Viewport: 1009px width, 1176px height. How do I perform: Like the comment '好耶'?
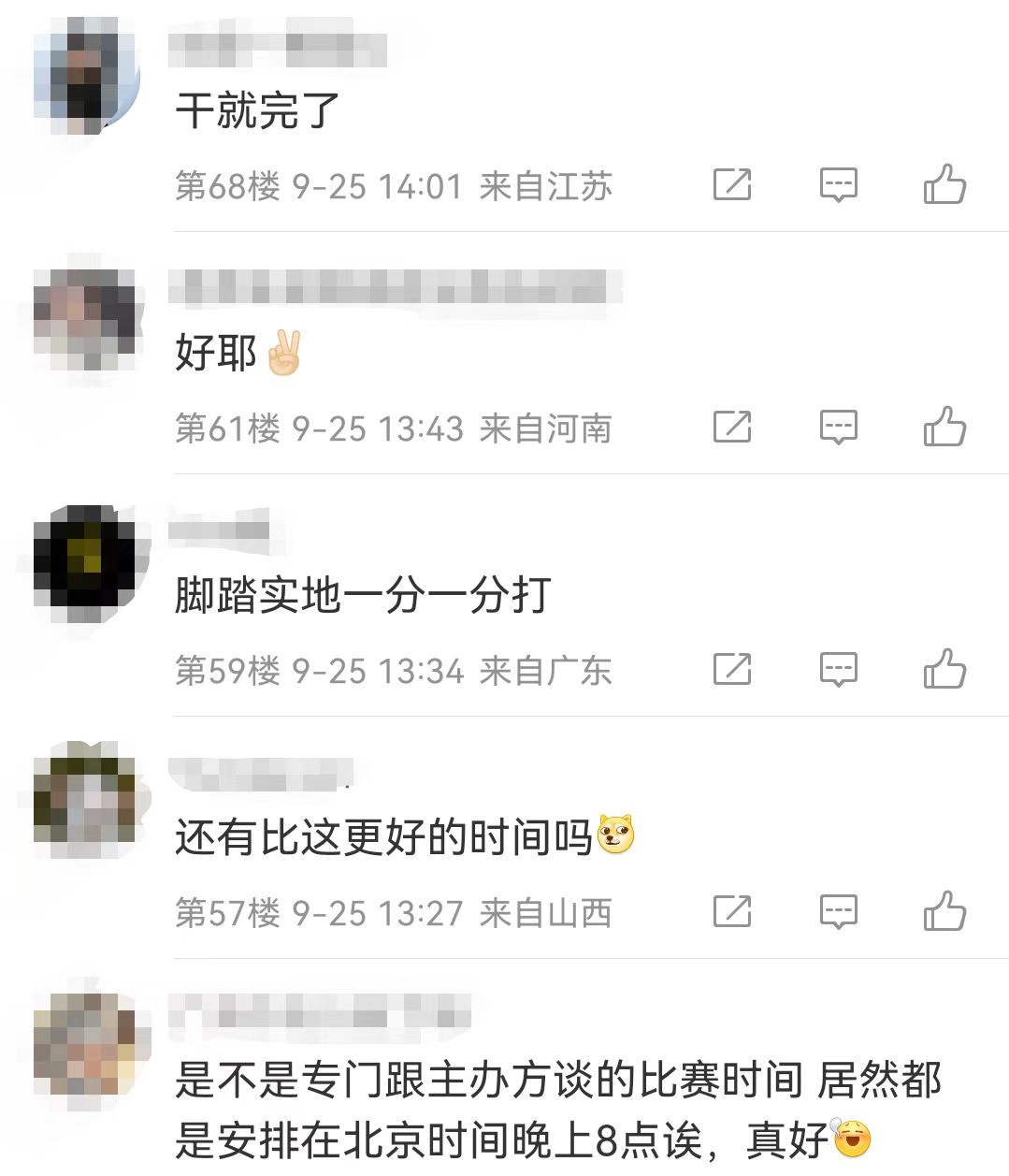[944, 427]
